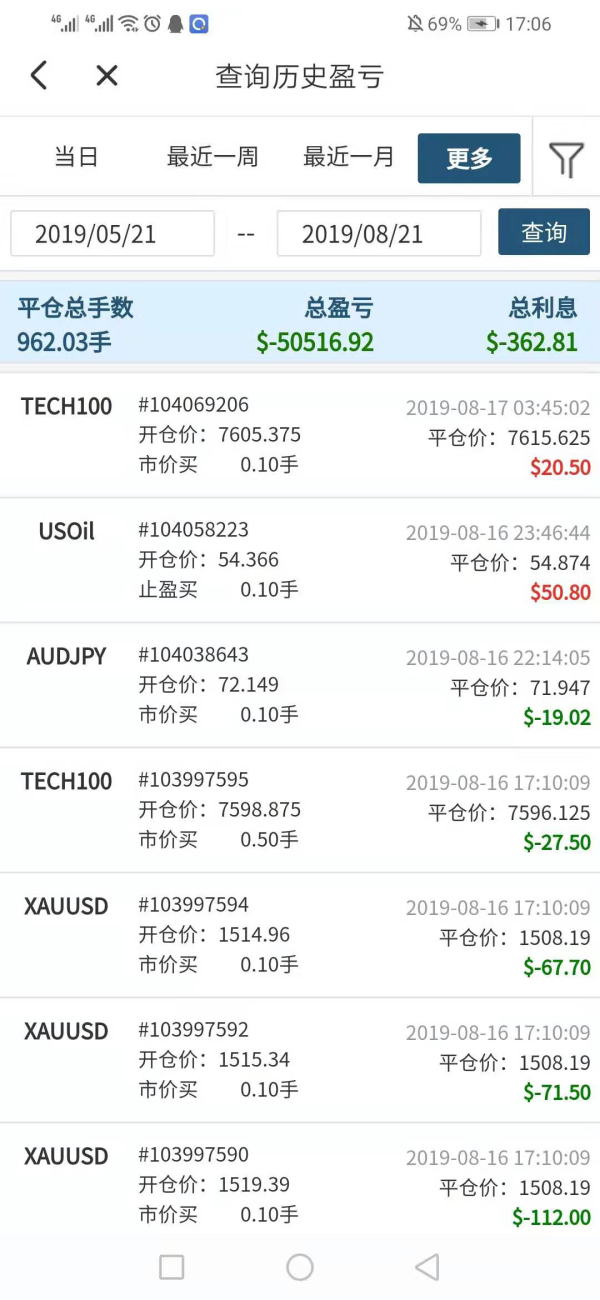Open the filter funnel icon
600x1300 pixels.
click(x=566, y=159)
